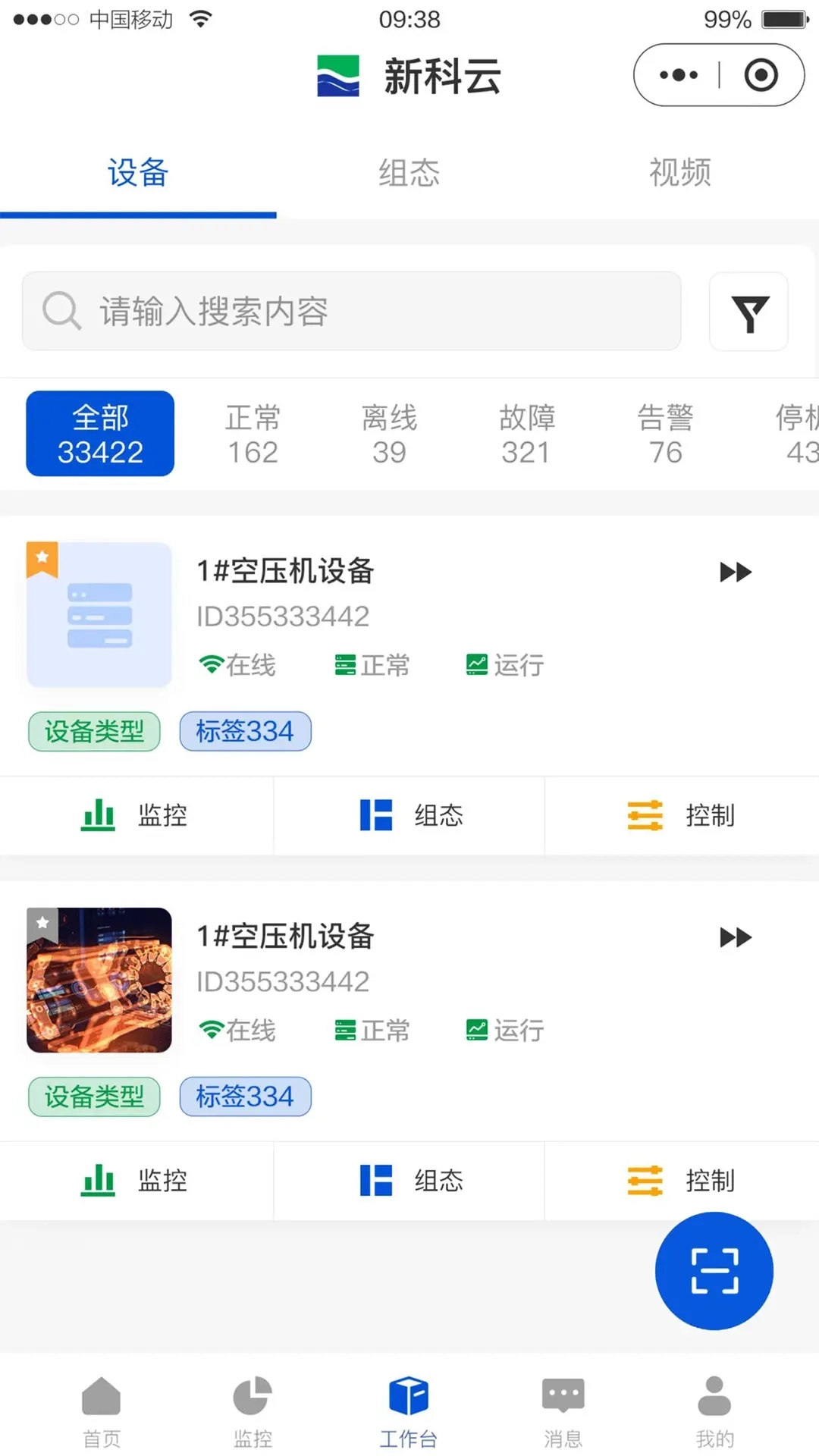Open 组态 on the second device card
Screen dimensions: 819x1456
[x=409, y=1181]
